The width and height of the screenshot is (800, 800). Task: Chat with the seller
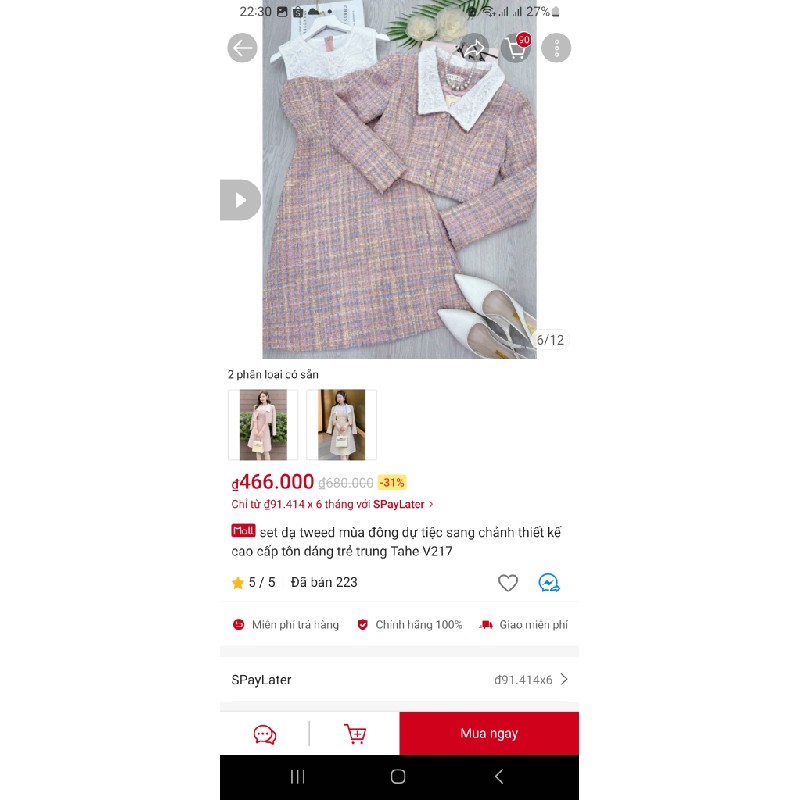coord(265,734)
